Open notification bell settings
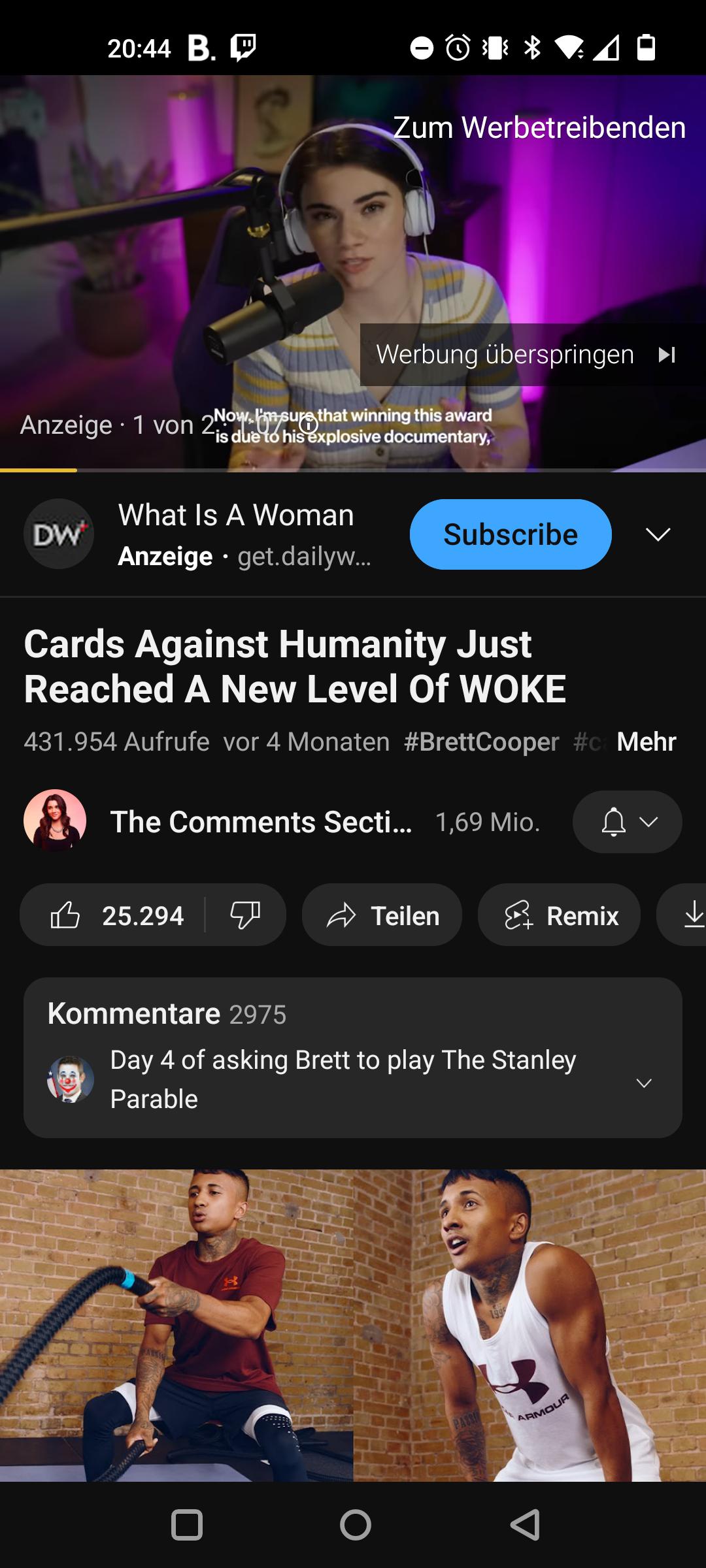The height and width of the screenshot is (1568, 706). point(613,821)
